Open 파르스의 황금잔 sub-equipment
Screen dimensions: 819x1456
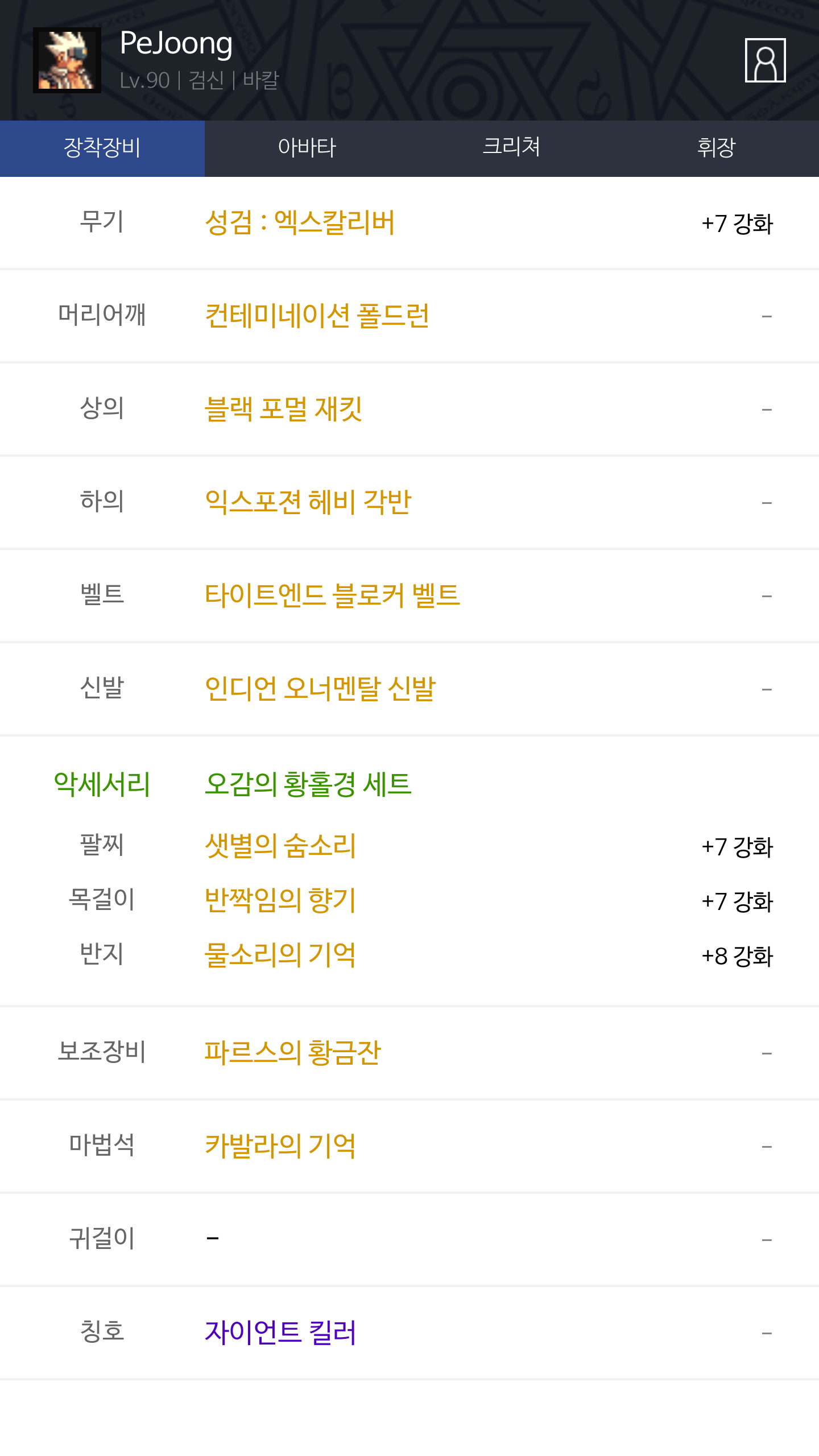(292, 1053)
